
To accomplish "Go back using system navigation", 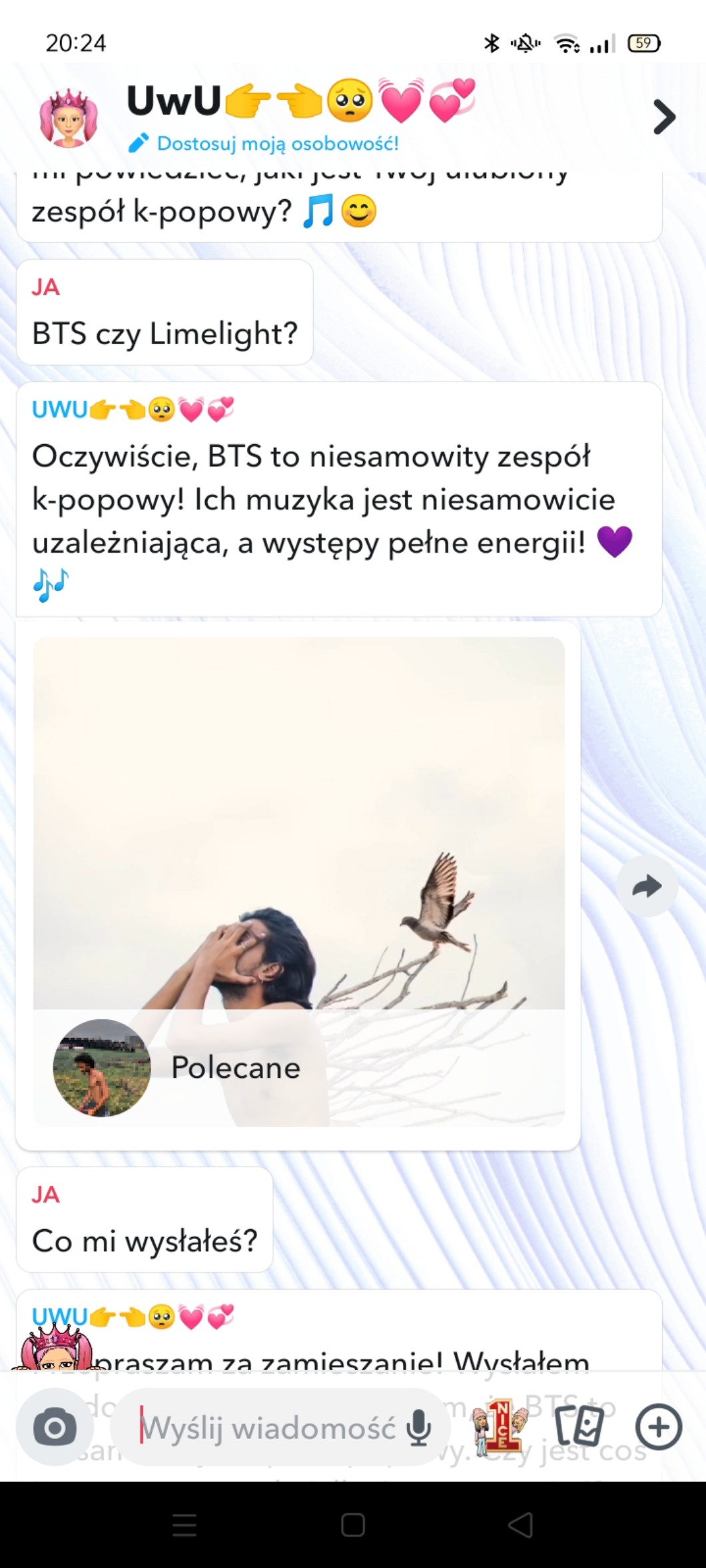I will tap(521, 1525).
